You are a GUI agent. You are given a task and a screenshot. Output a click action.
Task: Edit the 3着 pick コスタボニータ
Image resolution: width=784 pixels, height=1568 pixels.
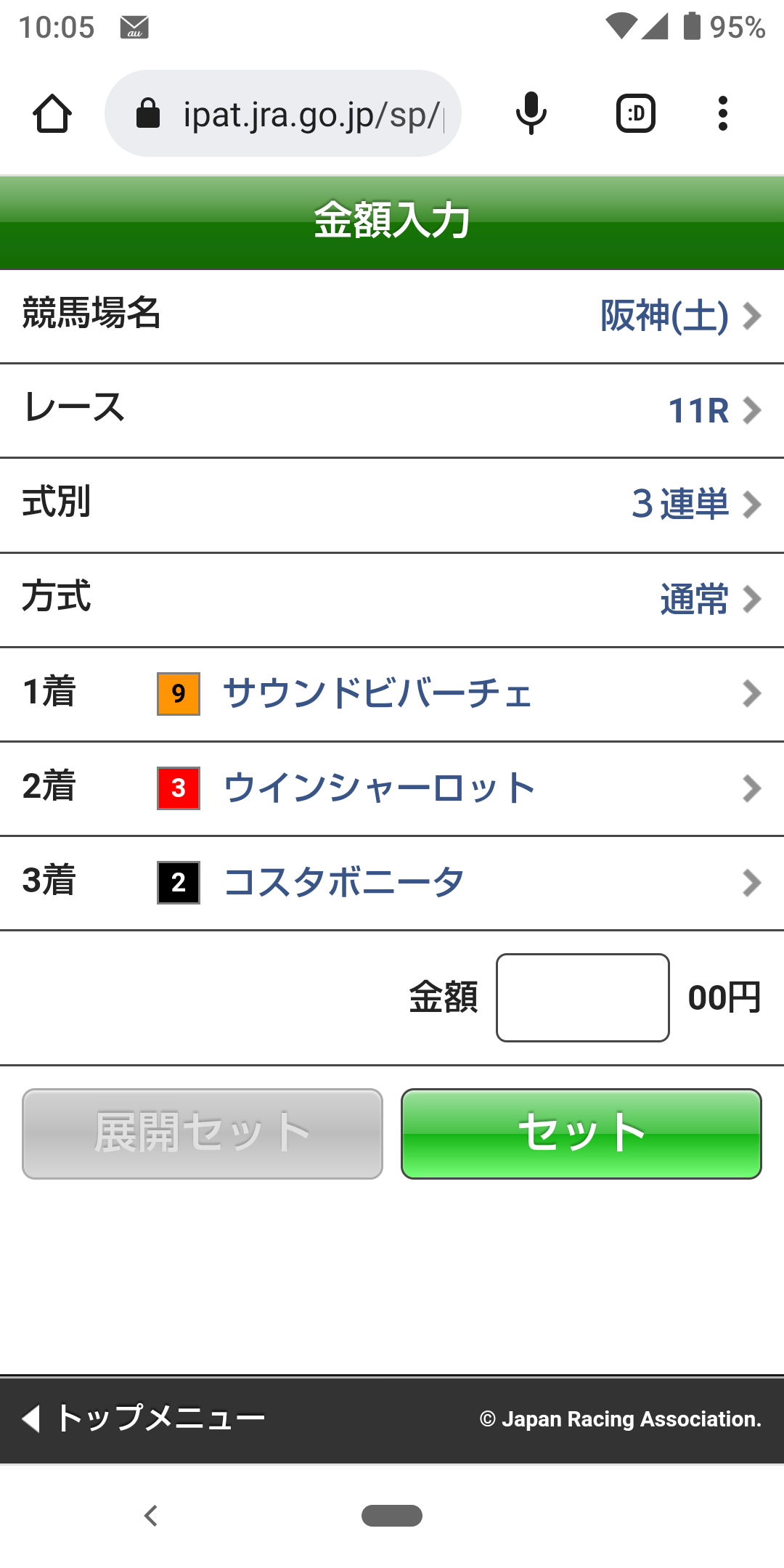click(x=392, y=883)
